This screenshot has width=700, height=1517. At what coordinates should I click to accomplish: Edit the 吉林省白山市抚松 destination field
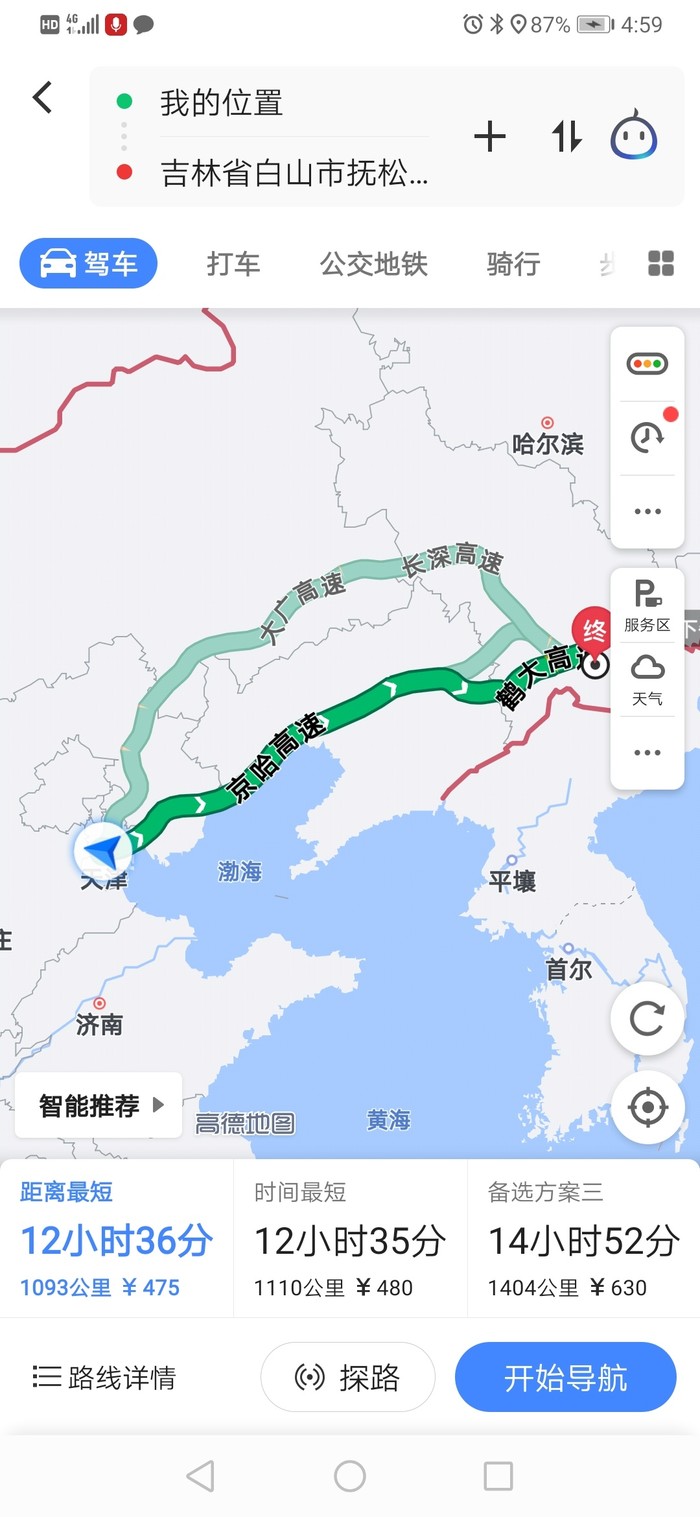[294, 174]
